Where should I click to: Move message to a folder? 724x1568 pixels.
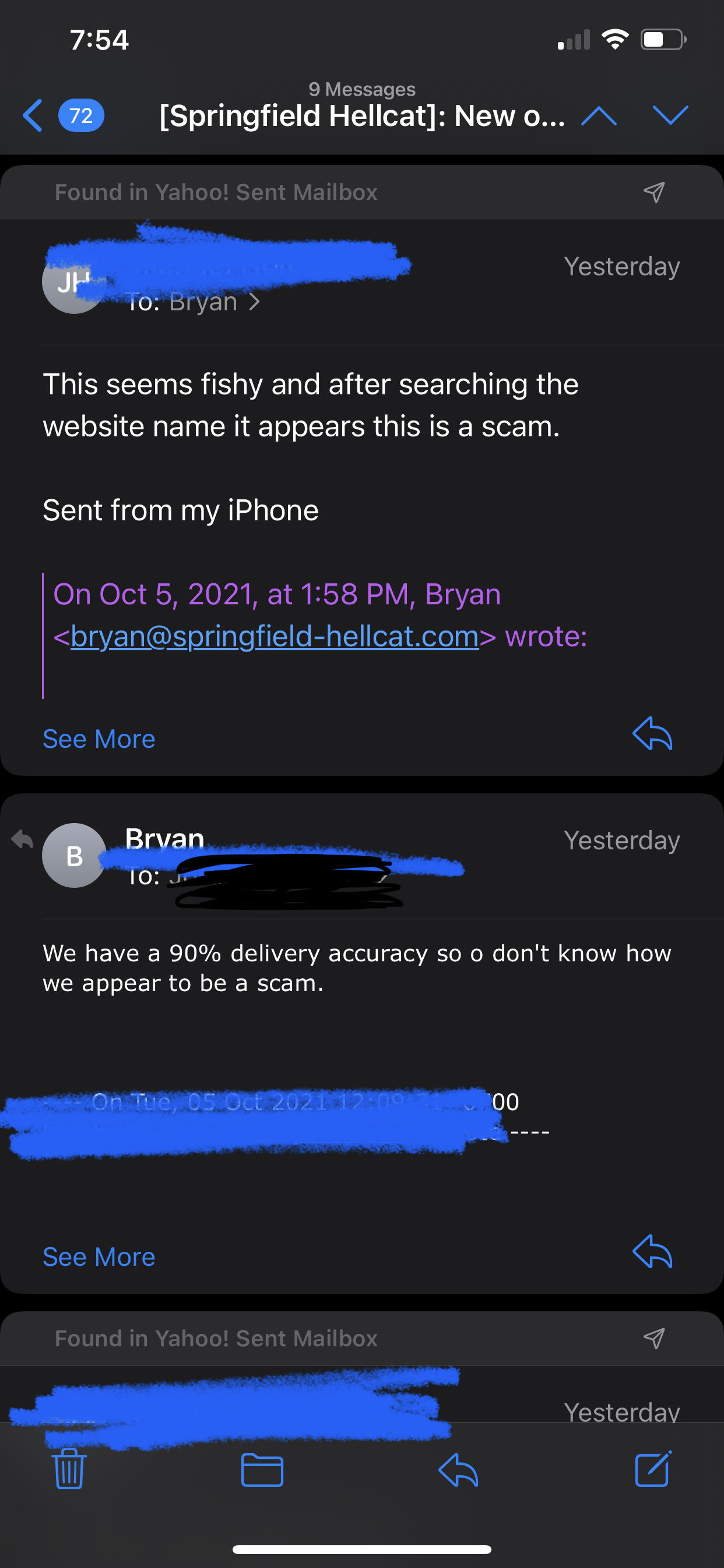tap(262, 1470)
